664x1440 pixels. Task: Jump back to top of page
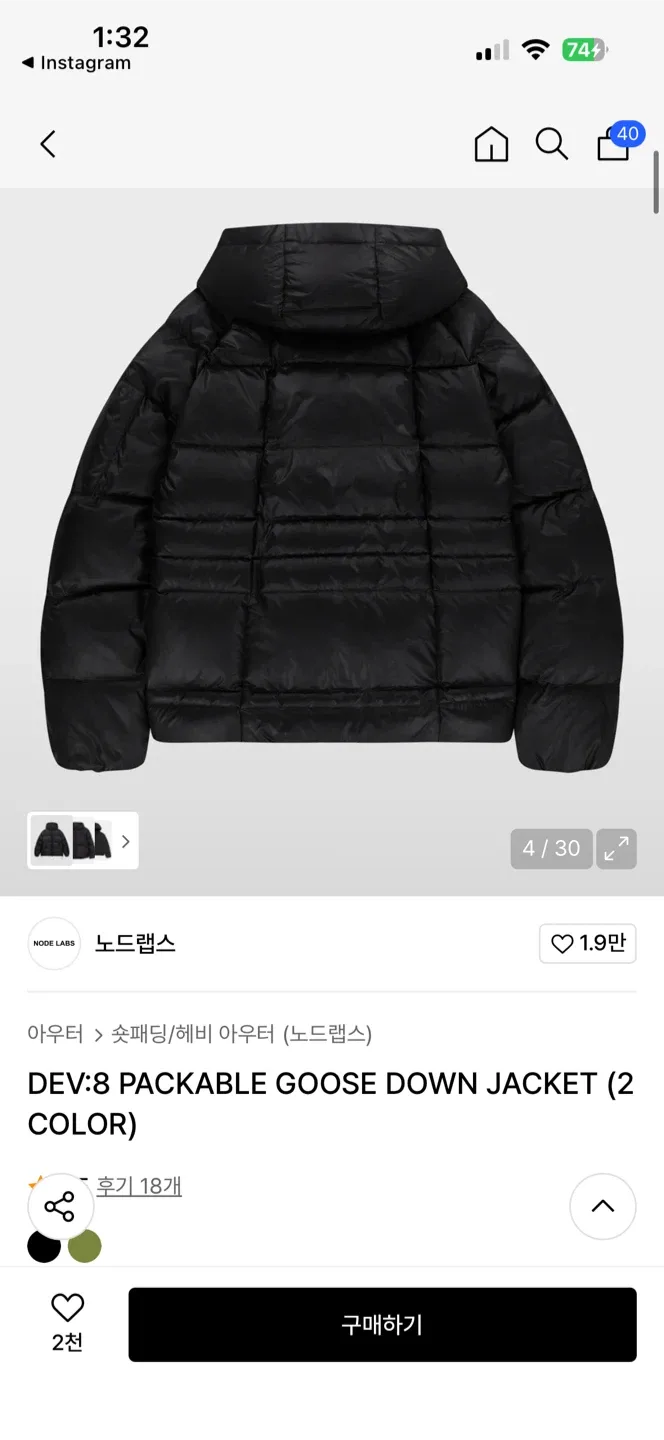point(602,1207)
